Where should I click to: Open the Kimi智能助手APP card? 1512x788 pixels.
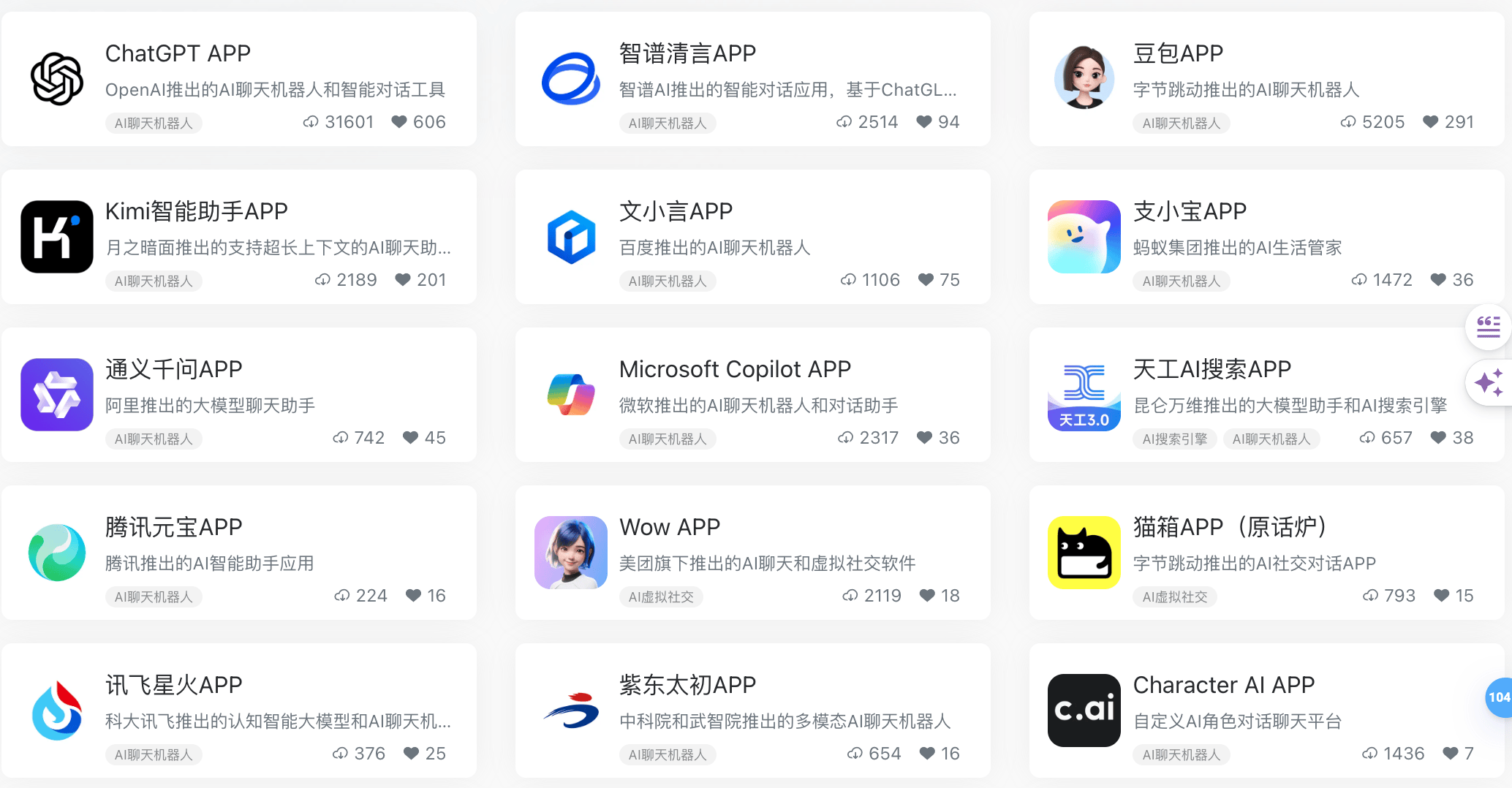[196, 212]
